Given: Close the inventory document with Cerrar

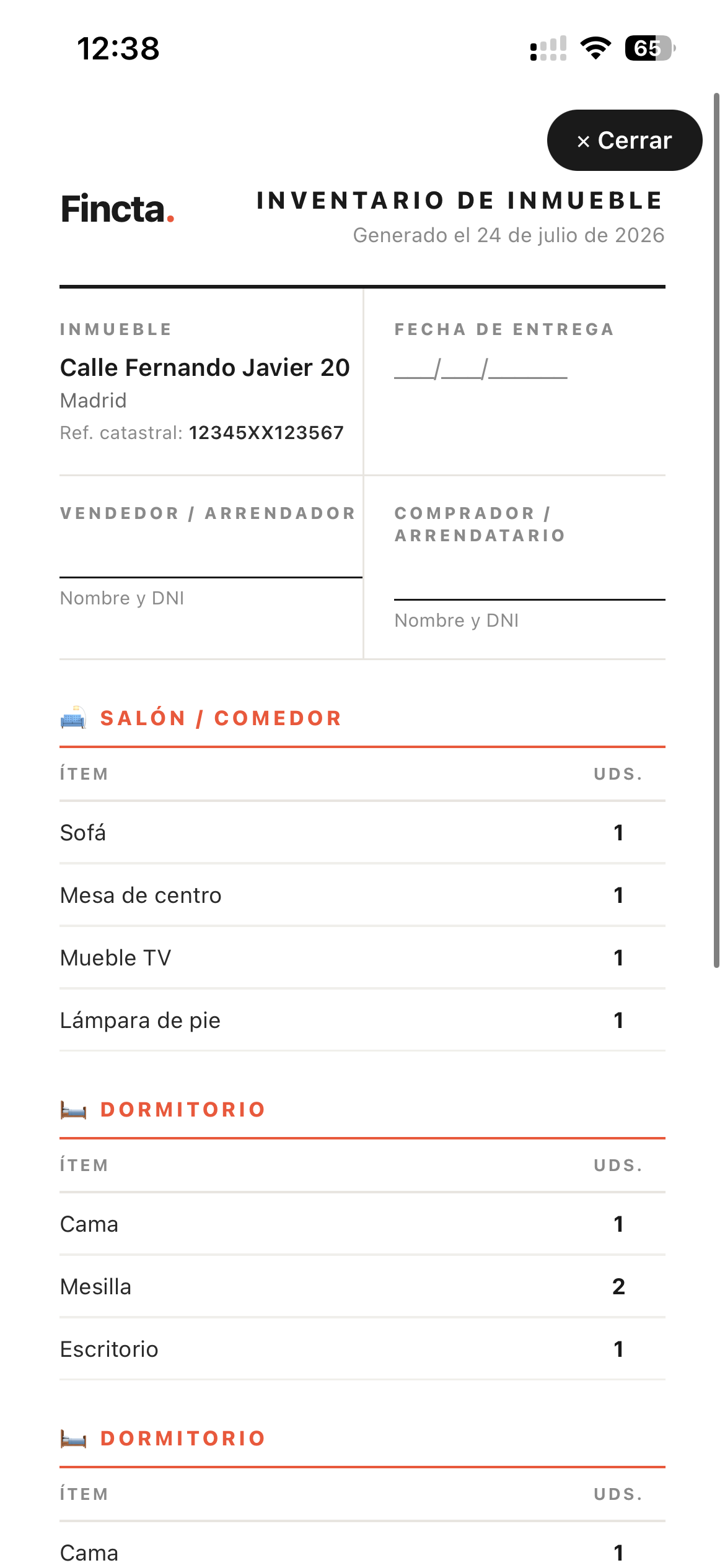Looking at the screenshot, I should coord(625,141).
